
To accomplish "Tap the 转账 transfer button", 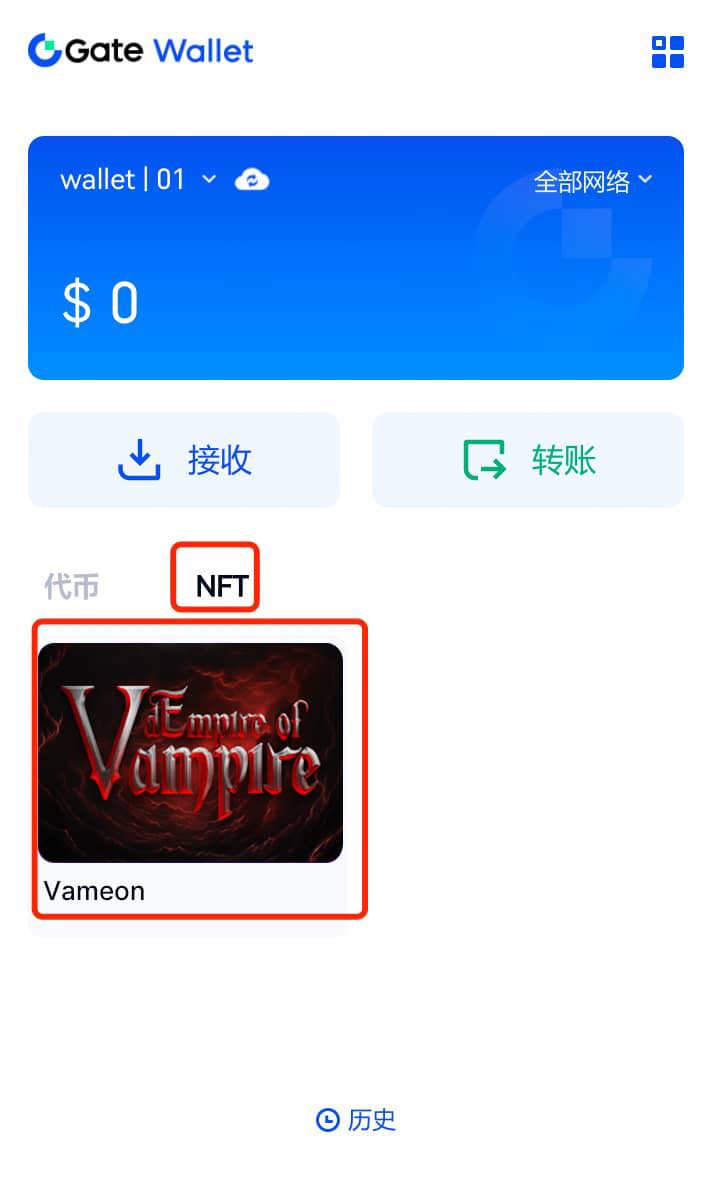I will pos(528,460).
